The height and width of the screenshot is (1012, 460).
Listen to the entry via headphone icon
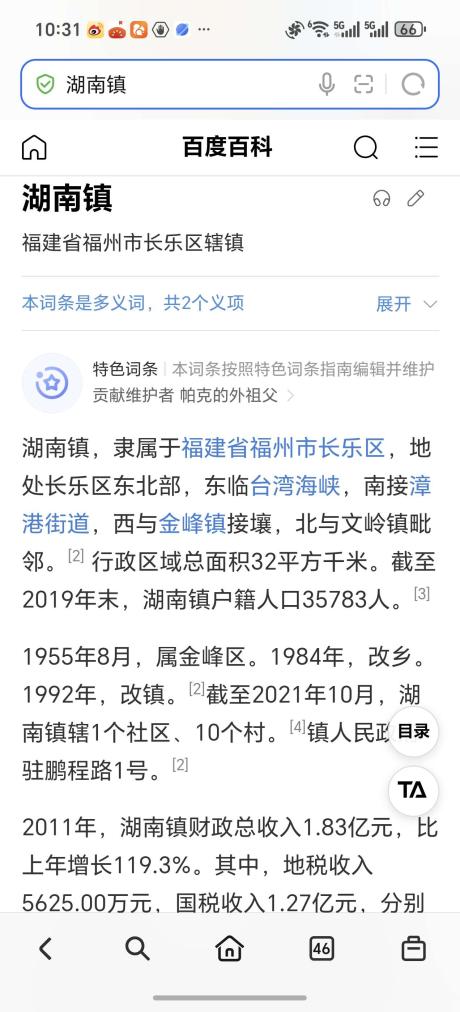tap(382, 199)
